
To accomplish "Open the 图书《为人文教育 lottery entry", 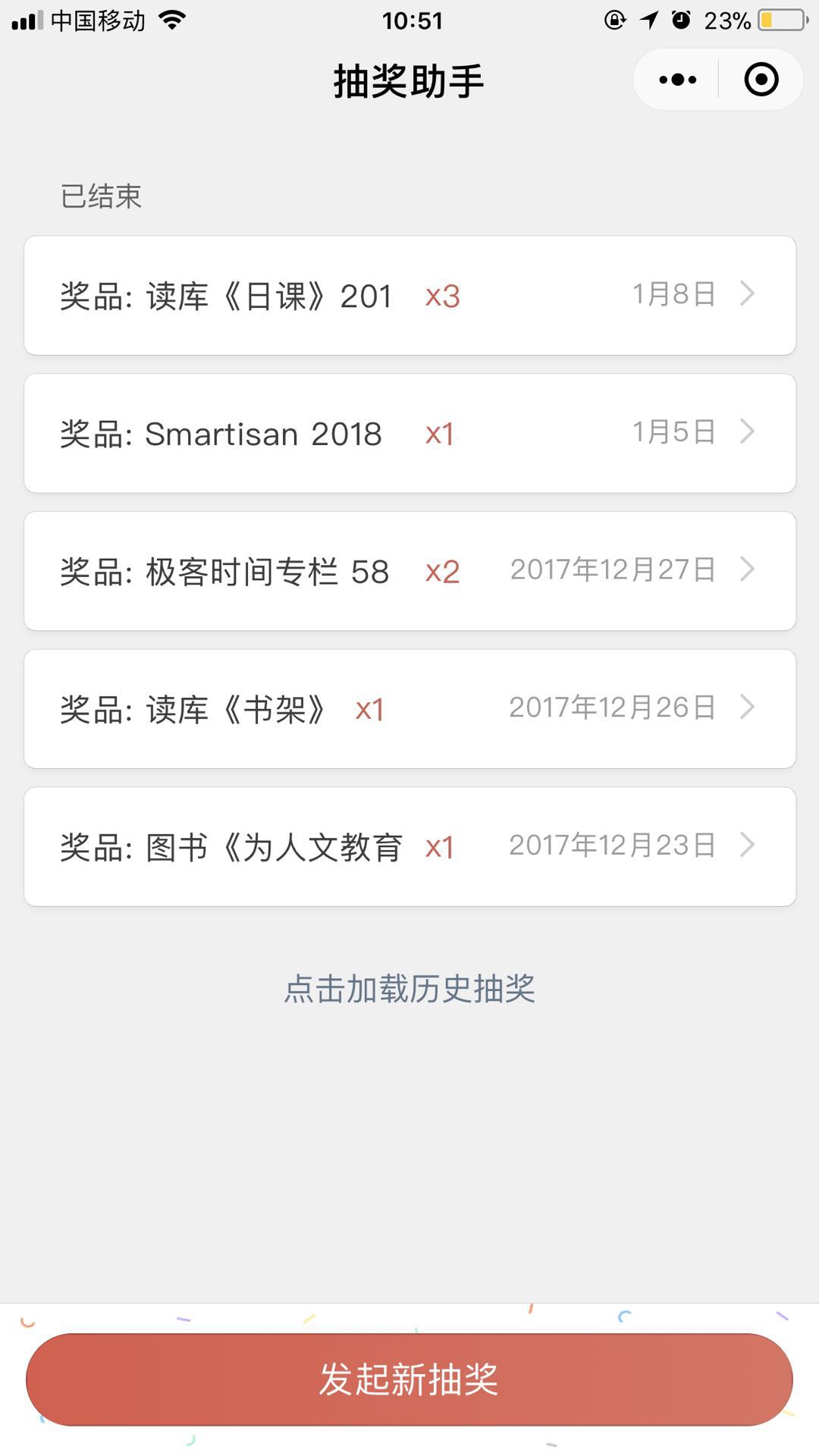I will [409, 846].
